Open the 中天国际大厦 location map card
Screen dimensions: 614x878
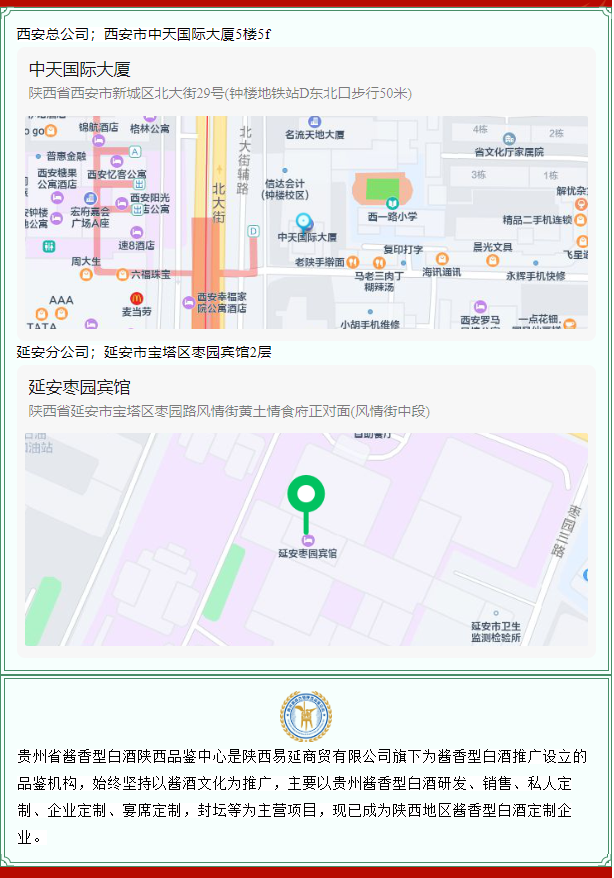coord(306,195)
